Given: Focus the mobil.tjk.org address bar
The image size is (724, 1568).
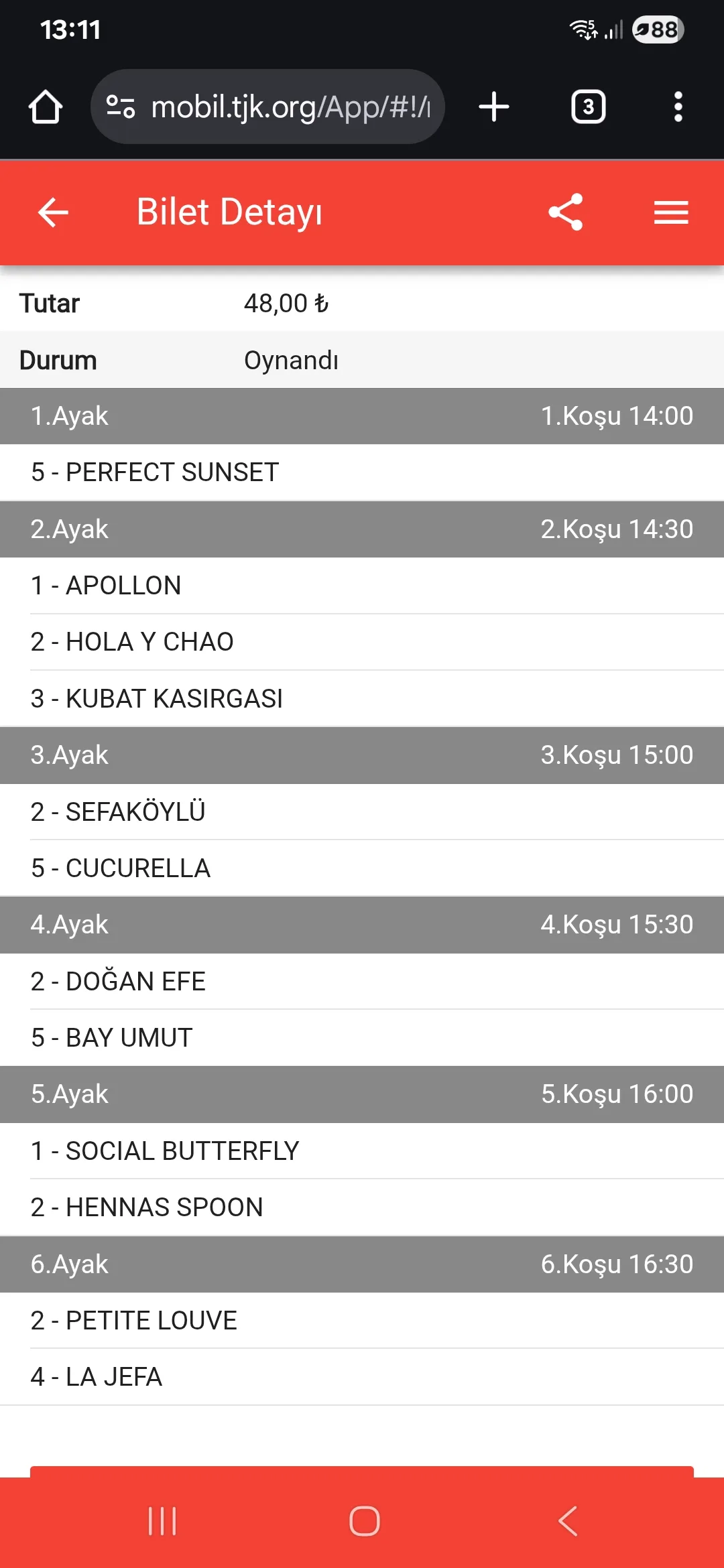Looking at the screenshot, I should pyautogui.click(x=282, y=107).
